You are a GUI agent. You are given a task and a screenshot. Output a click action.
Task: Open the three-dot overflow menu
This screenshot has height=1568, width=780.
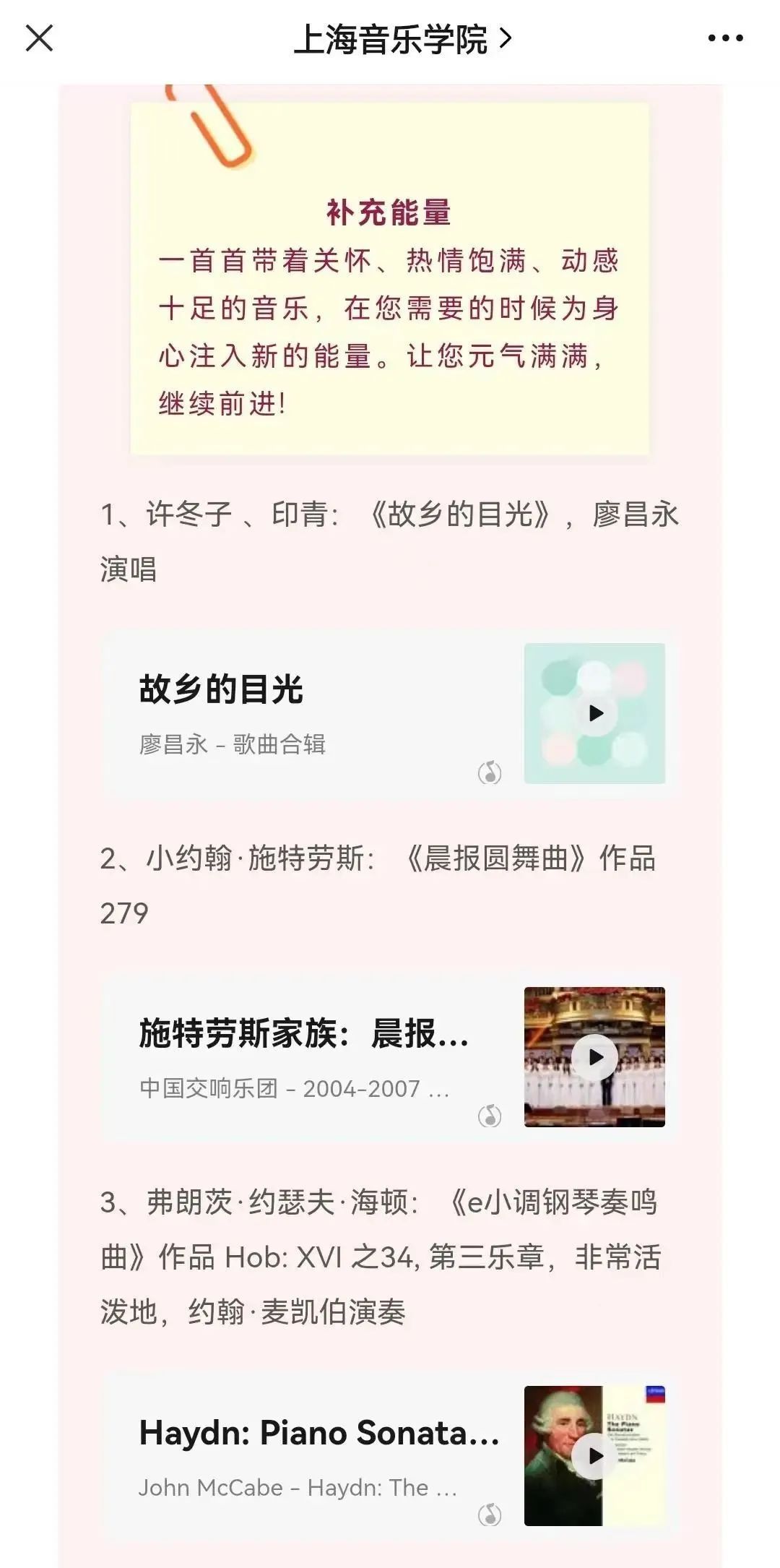click(725, 38)
